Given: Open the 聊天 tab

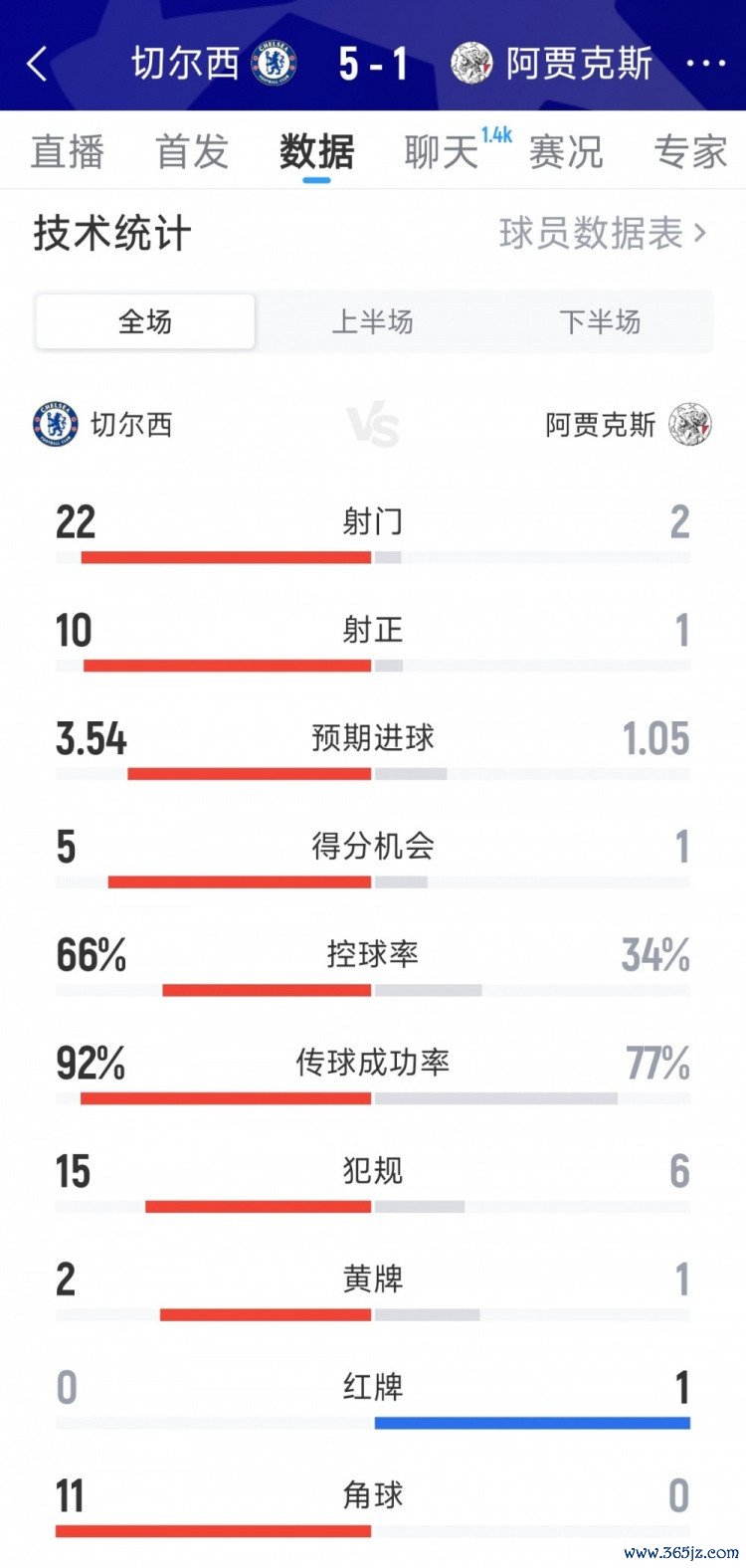Looking at the screenshot, I should (x=443, y=152).
